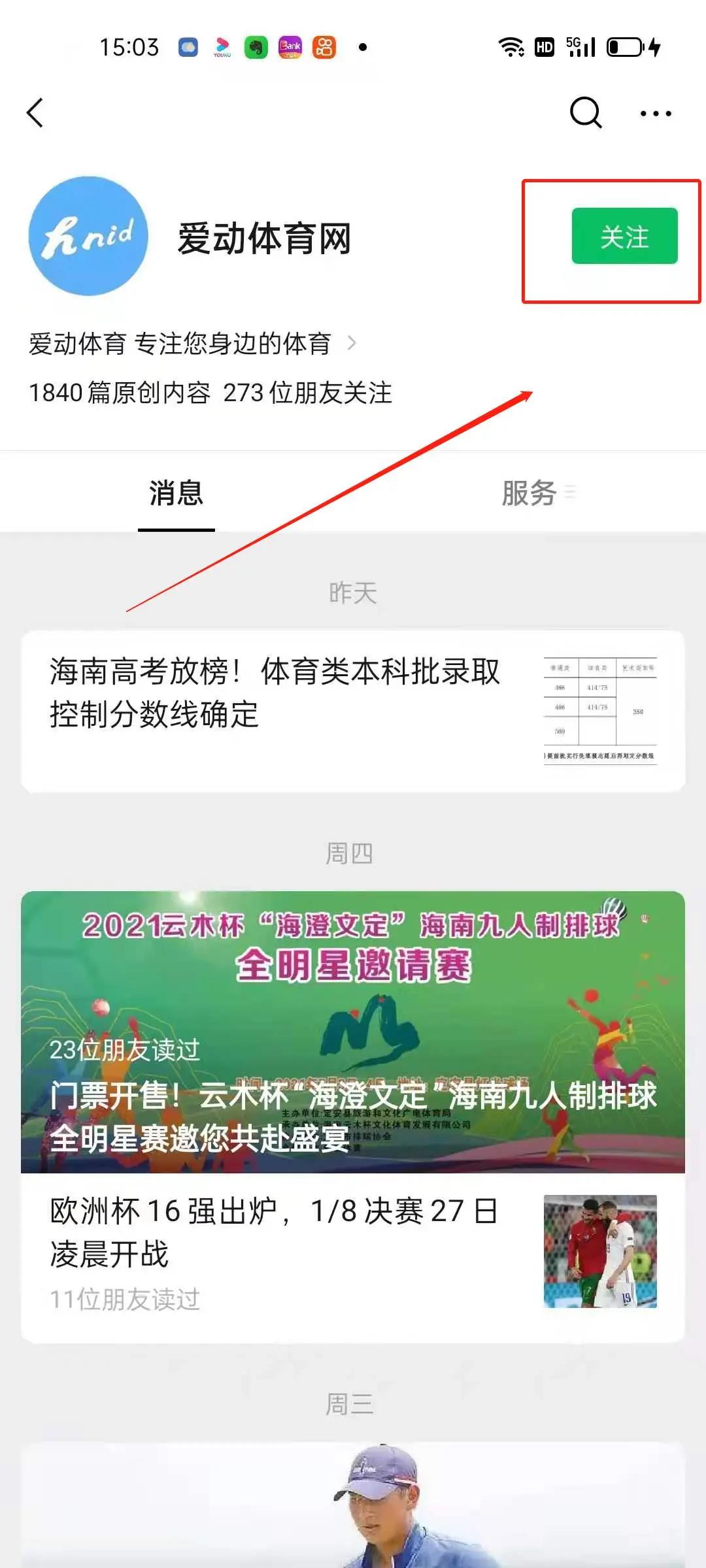The height and width of the screenshot is (1568, 706).
Task: Open the three-dot overflow menu
Action: click(655, 114)
